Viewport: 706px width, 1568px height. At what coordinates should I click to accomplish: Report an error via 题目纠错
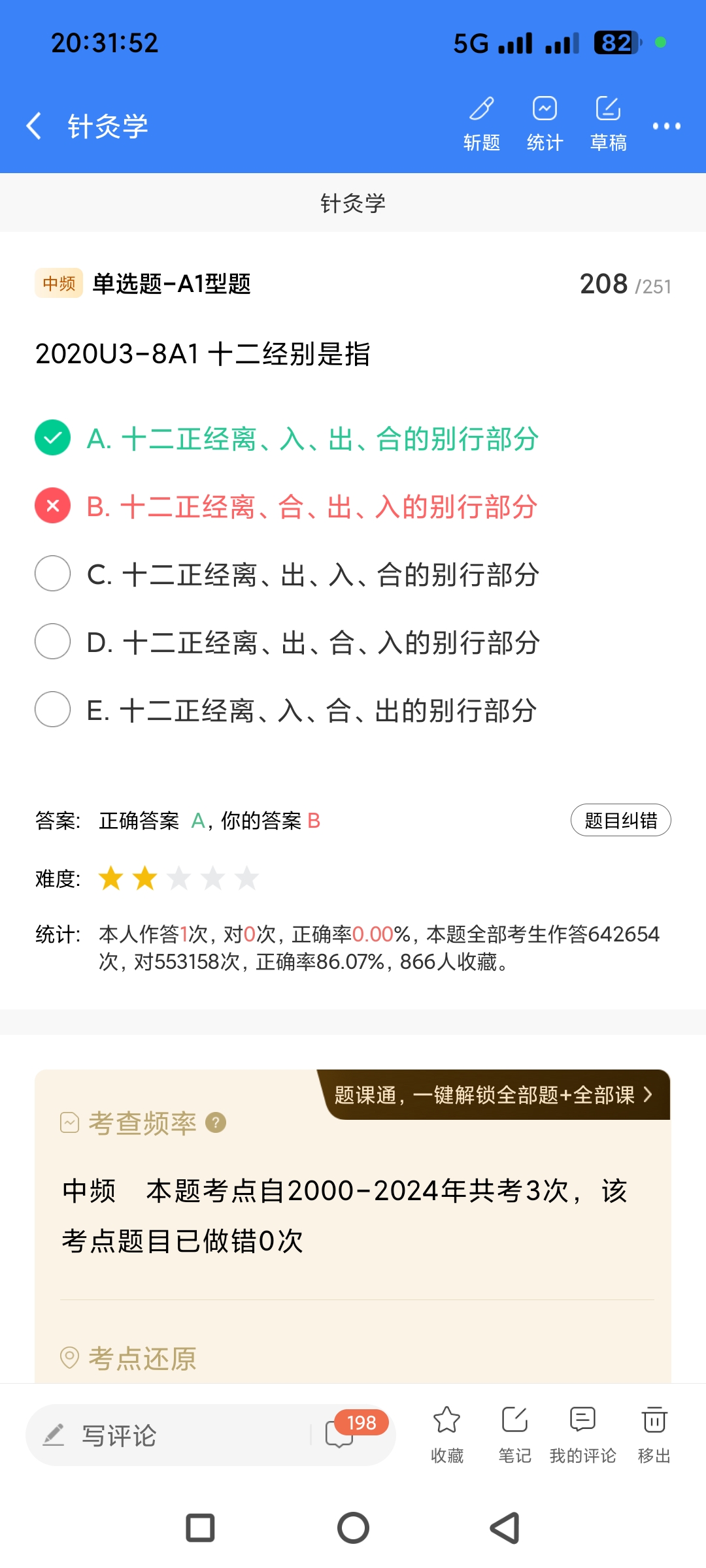[x=620, y=821]
